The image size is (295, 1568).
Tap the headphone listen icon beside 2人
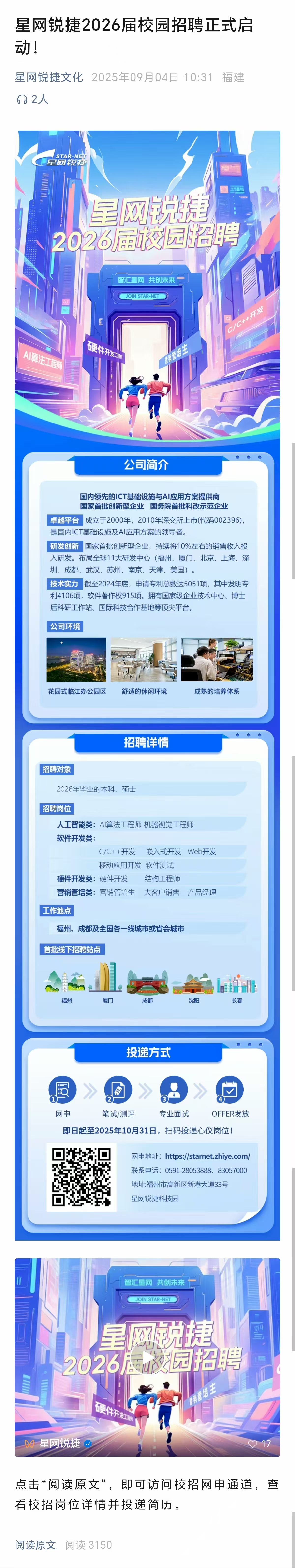click(22, 99)
